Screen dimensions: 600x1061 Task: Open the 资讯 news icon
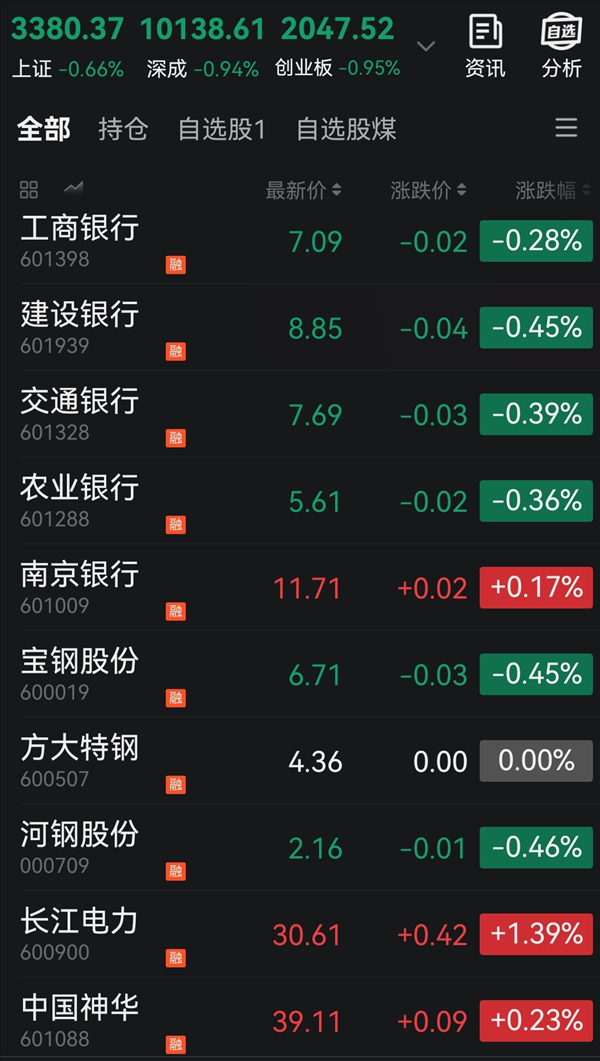pos(485,47)
